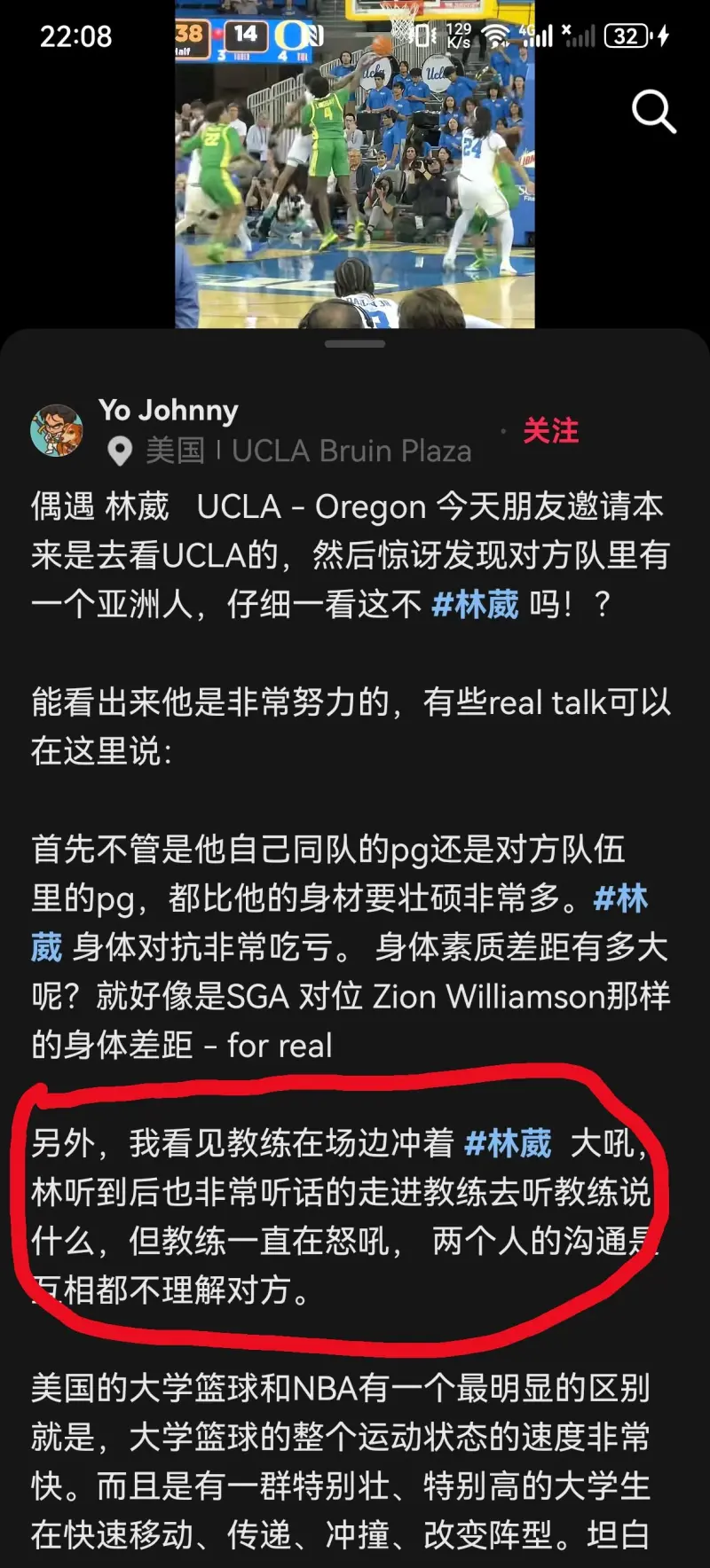Open the #林葳 hashtag after 冲着
This screenshot has width=710, height=1568.
[508, 1144]
